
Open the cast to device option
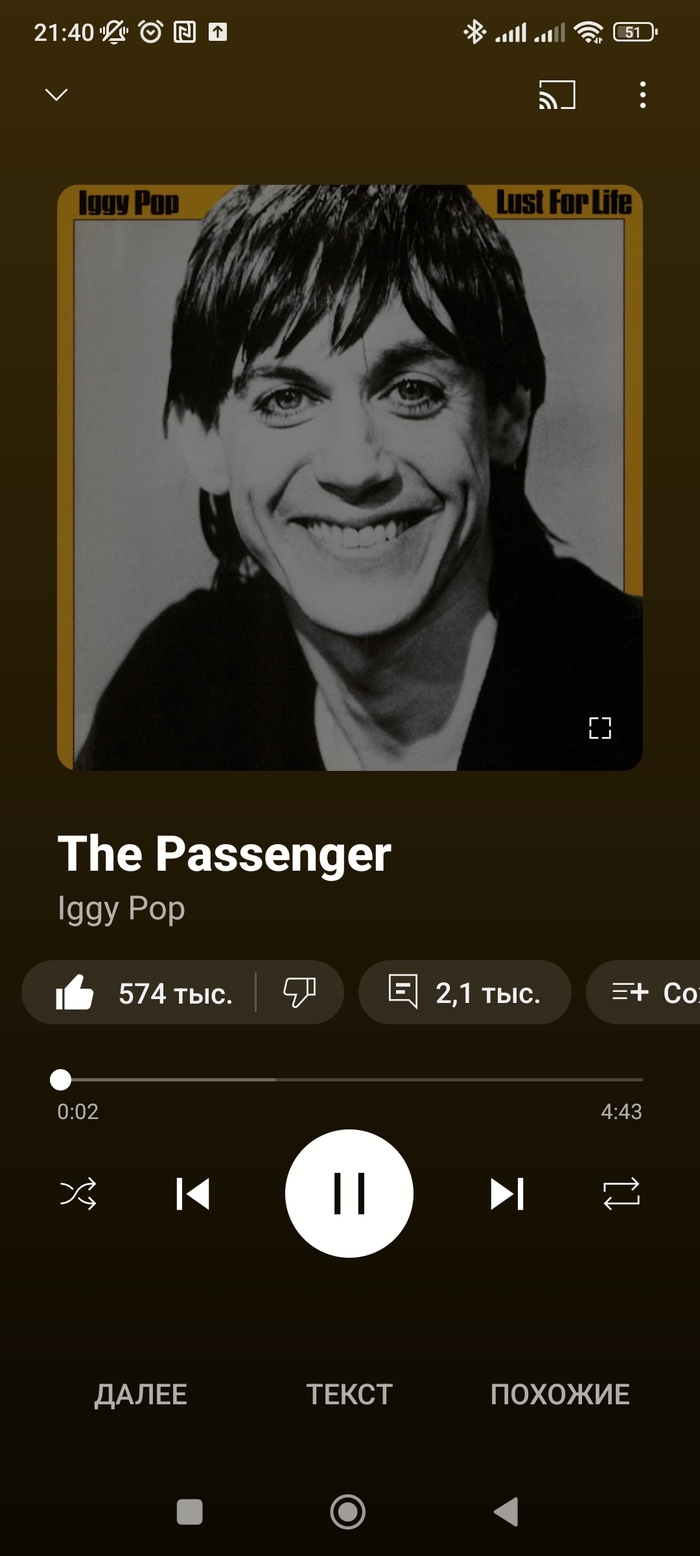coord(557,95)
